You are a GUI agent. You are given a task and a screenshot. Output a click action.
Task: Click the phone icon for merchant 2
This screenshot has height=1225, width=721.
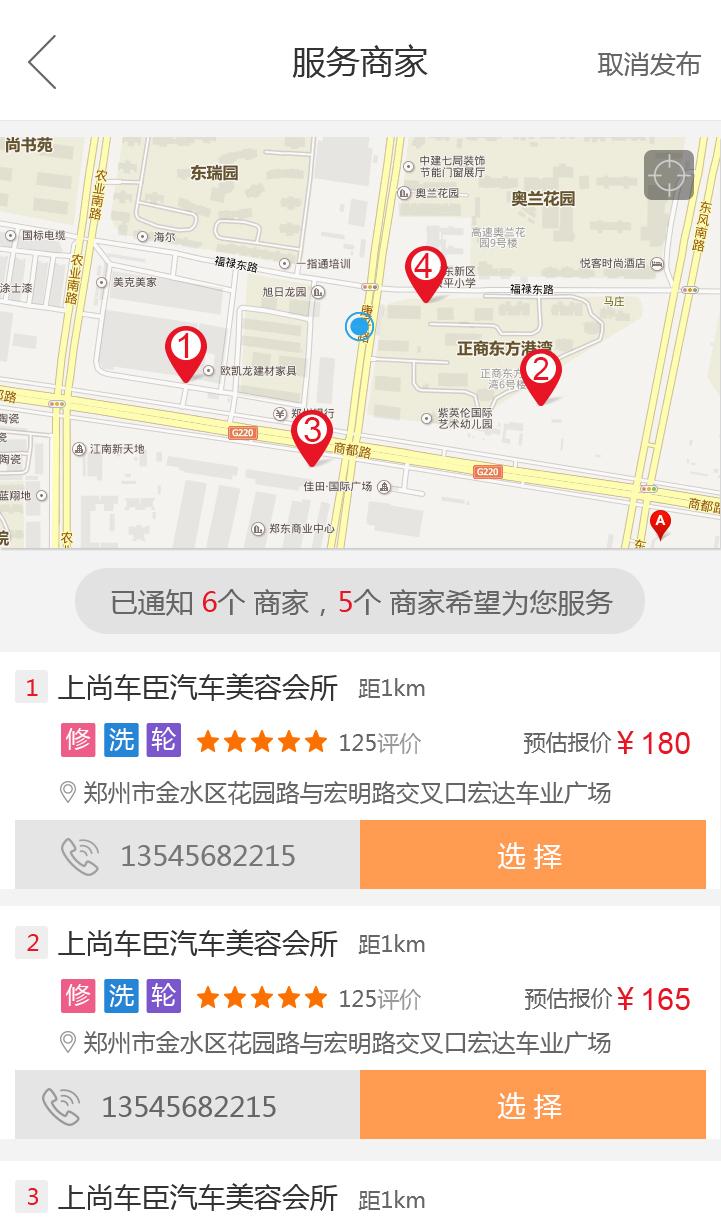click(63, 1106)
